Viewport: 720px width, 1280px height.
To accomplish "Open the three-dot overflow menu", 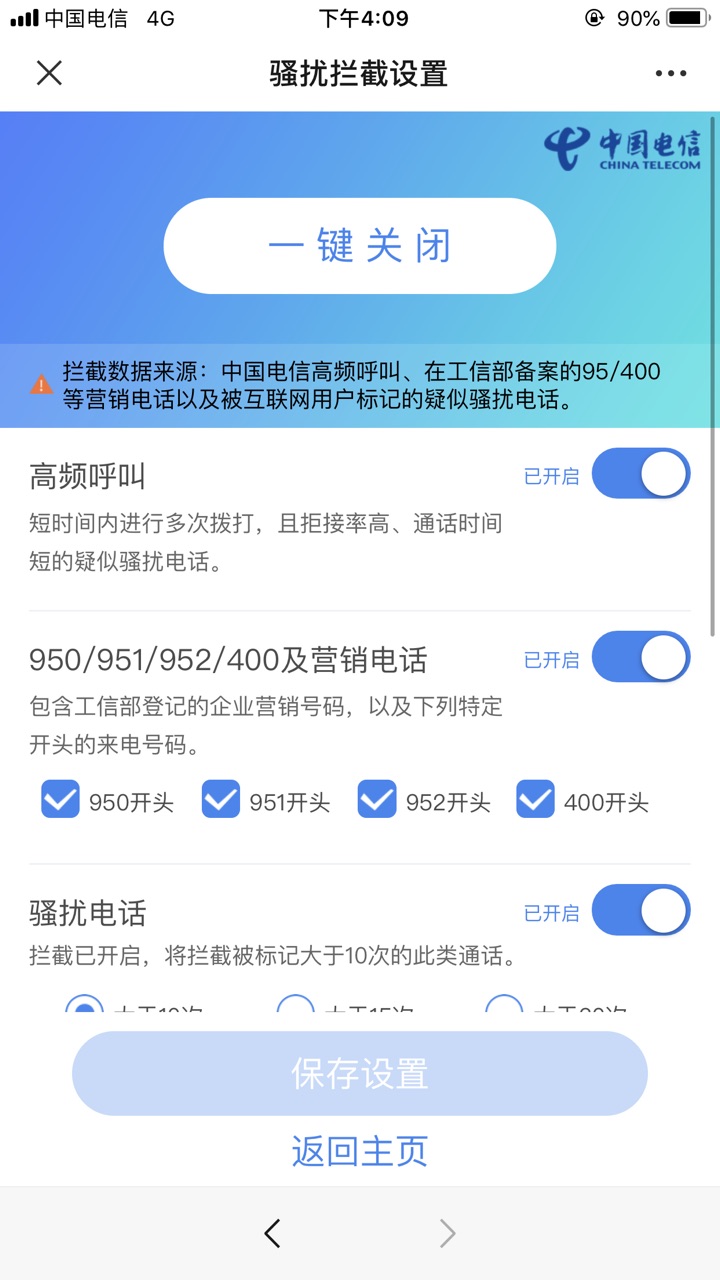I will click(x=670, y=73).
